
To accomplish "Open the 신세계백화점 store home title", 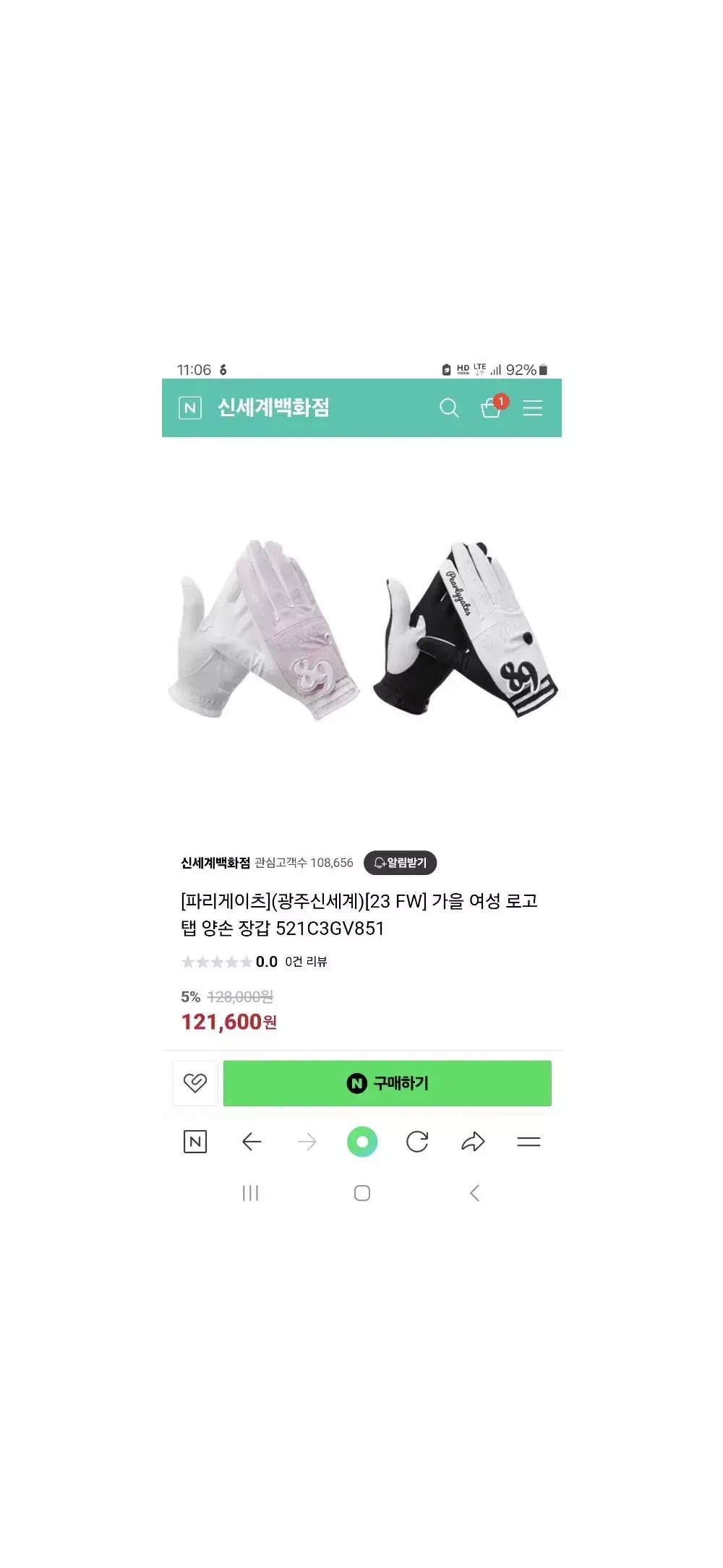I will 273,408.
